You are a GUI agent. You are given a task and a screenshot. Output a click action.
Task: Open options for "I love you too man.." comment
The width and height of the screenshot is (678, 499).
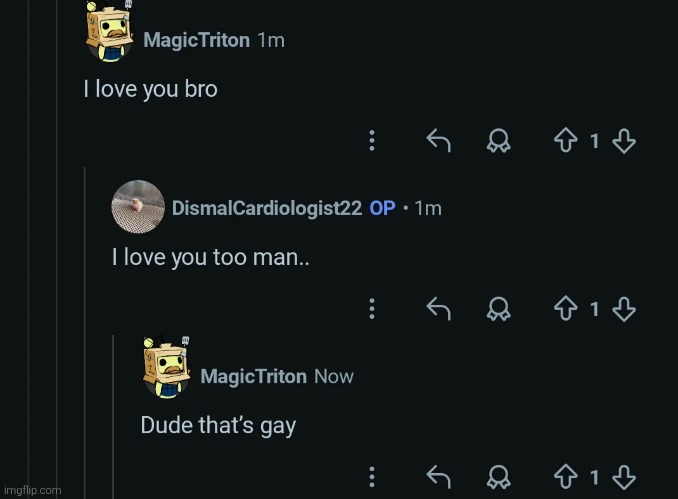(372, 309)
